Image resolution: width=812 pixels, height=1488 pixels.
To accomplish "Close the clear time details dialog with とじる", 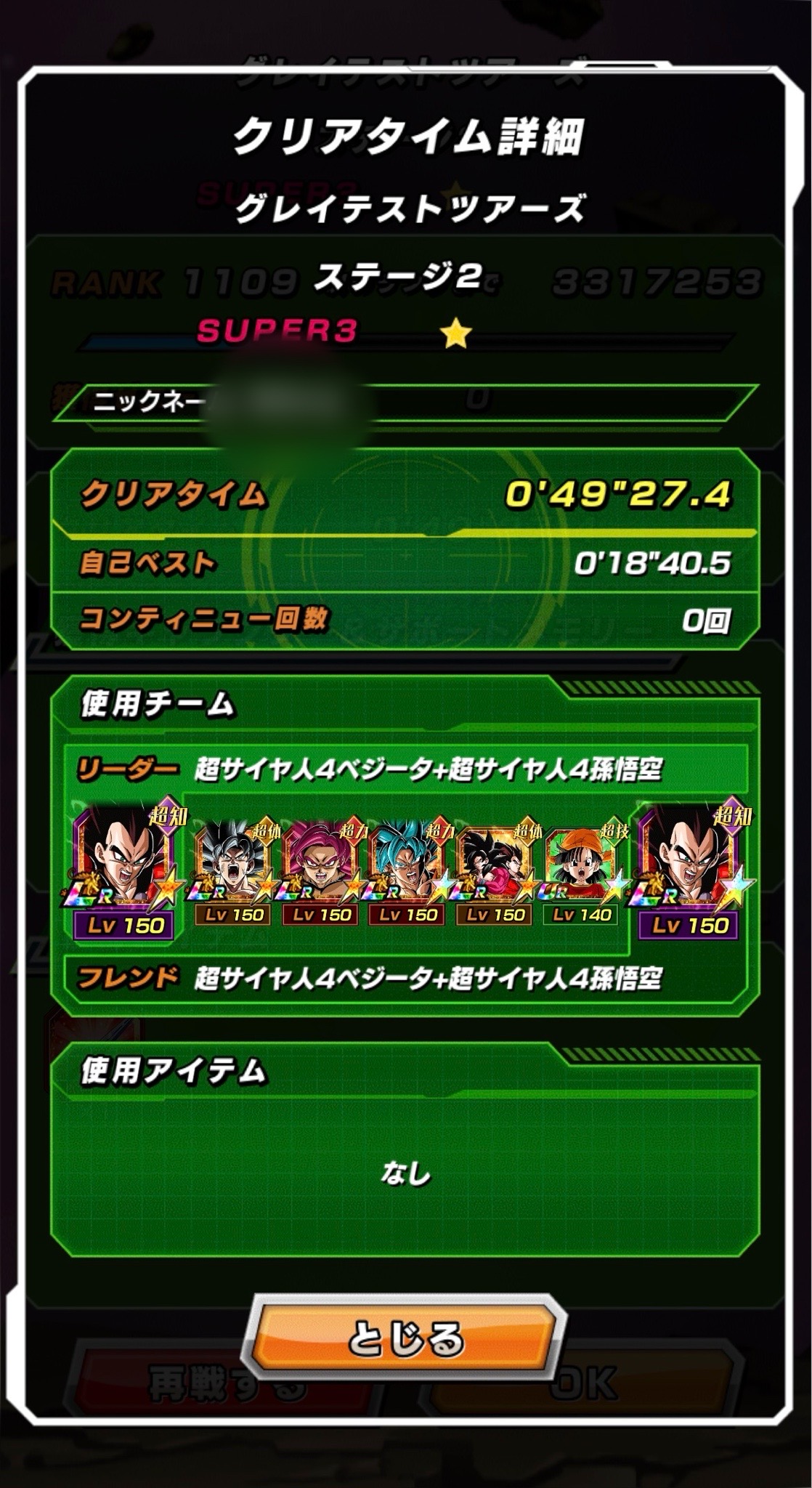I will (405, 1339).
